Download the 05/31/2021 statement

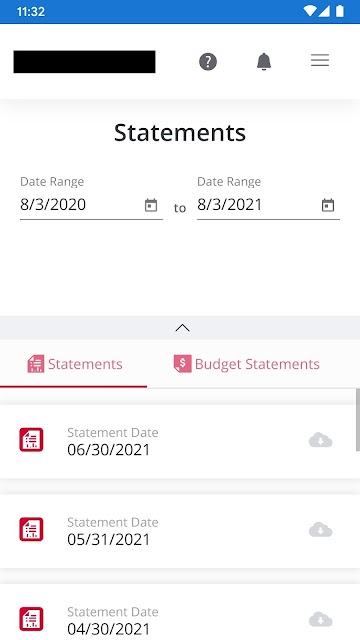point(320,530)
